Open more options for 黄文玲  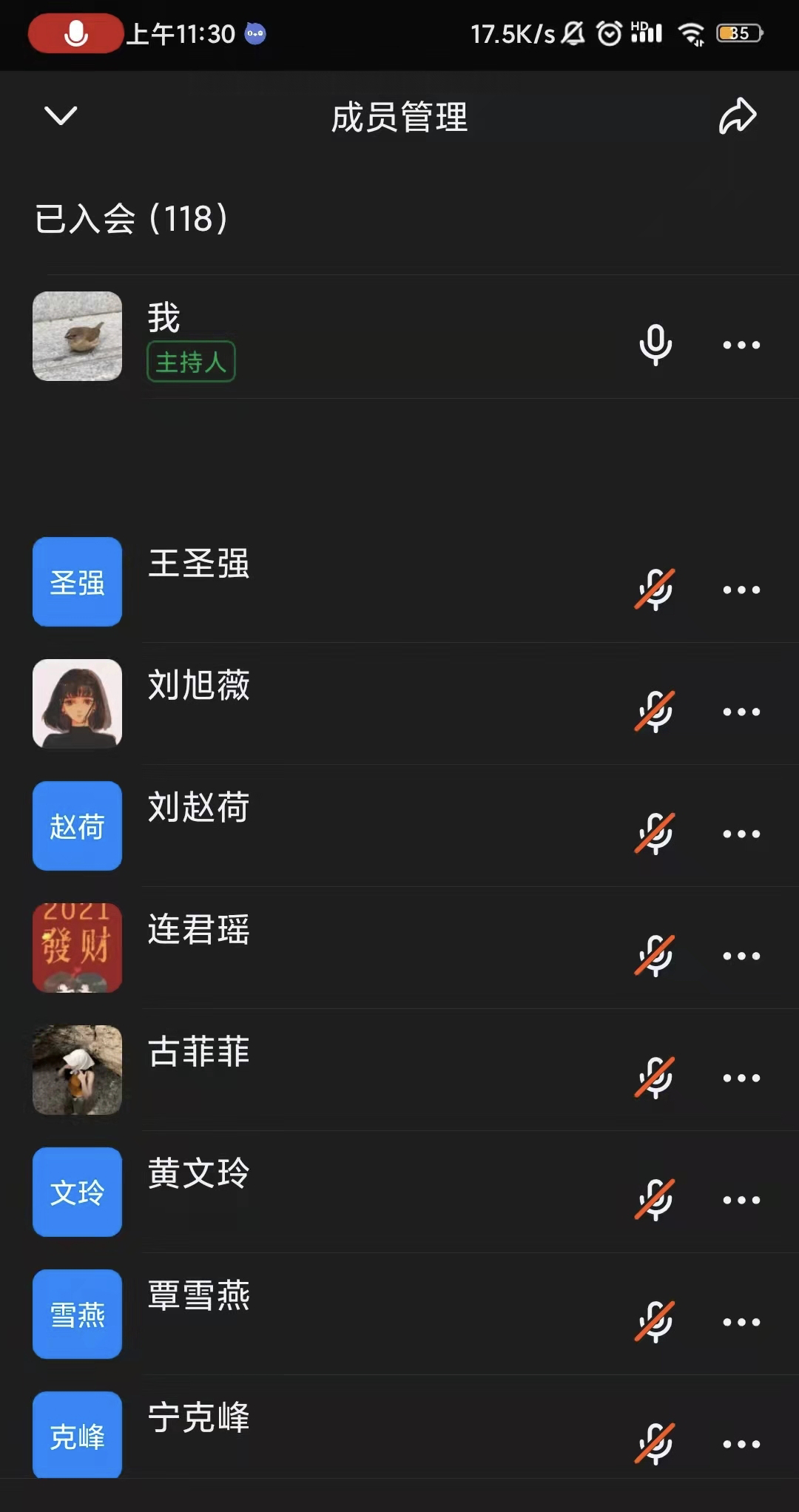pyautogui.click(x=741, y=1200)
